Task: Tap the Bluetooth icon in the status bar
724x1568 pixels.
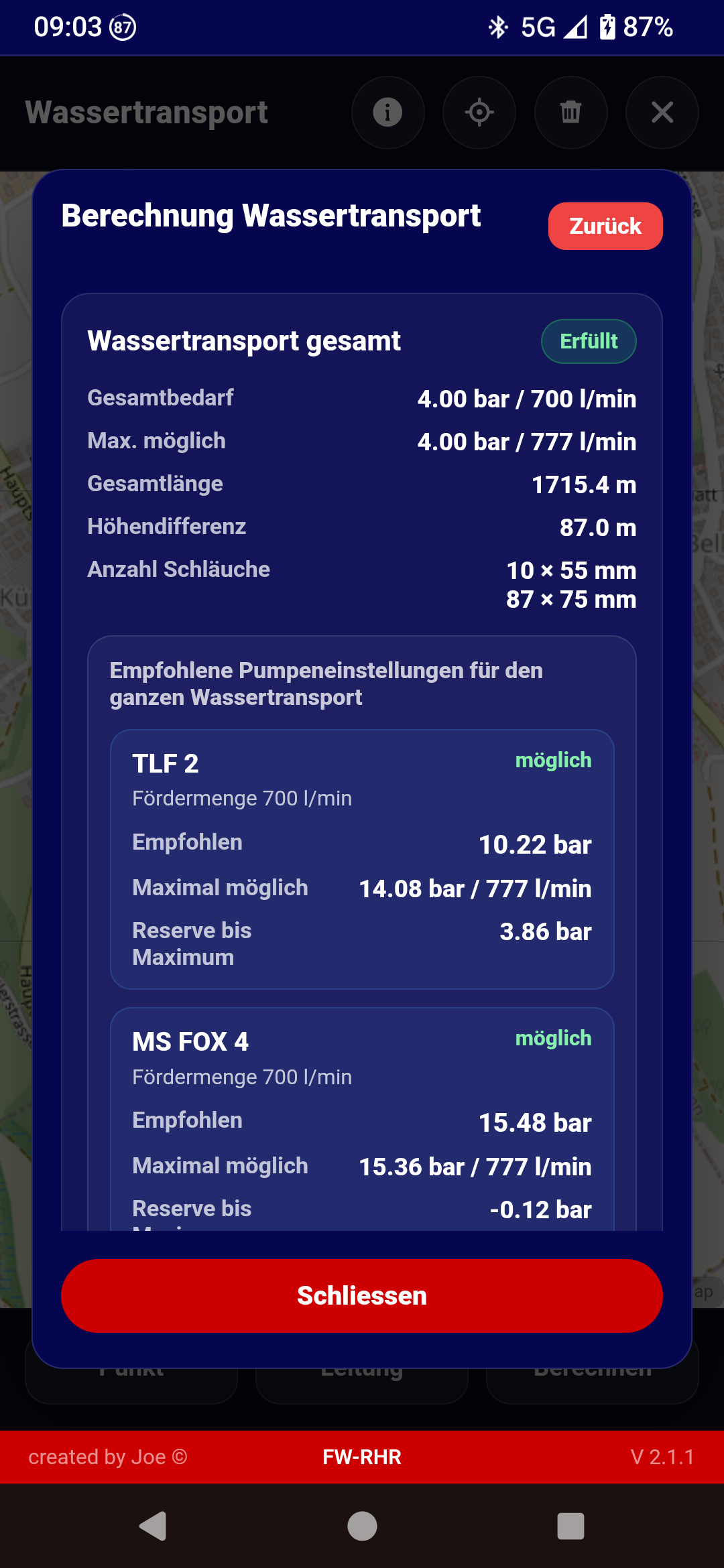Action: point(497,28)
